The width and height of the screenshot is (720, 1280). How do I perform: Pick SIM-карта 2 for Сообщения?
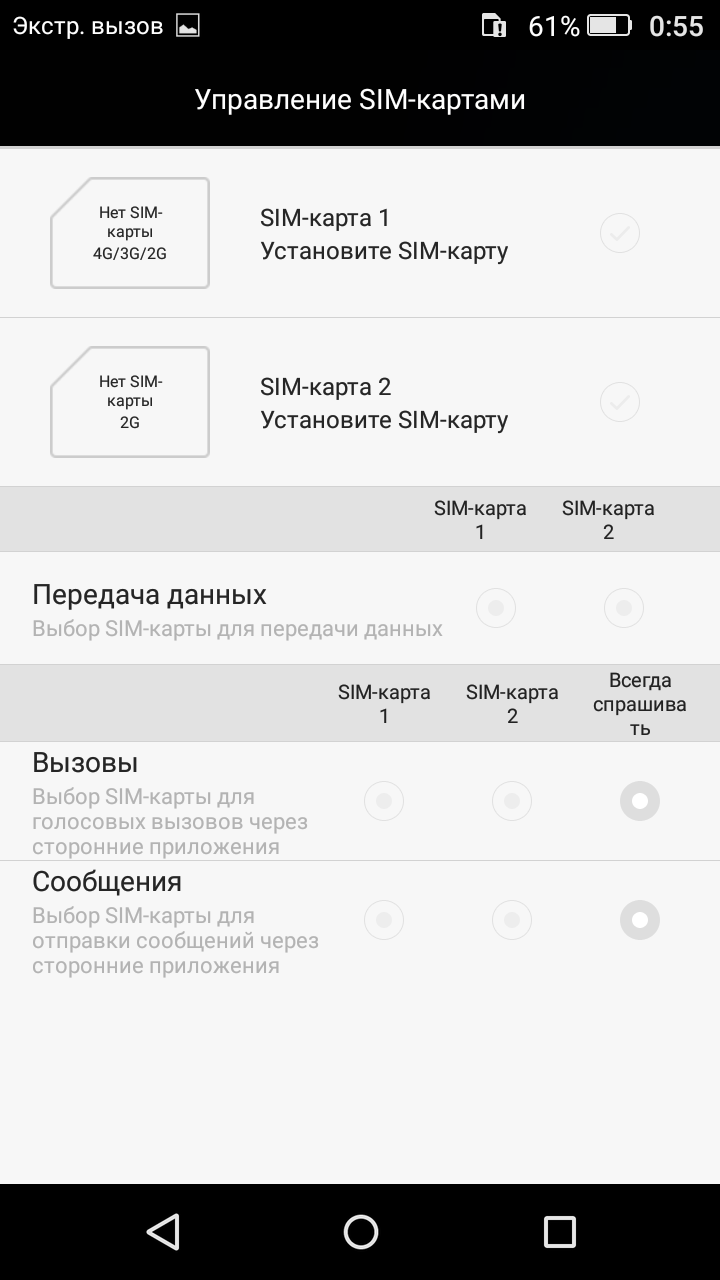(x=512, y=920)
